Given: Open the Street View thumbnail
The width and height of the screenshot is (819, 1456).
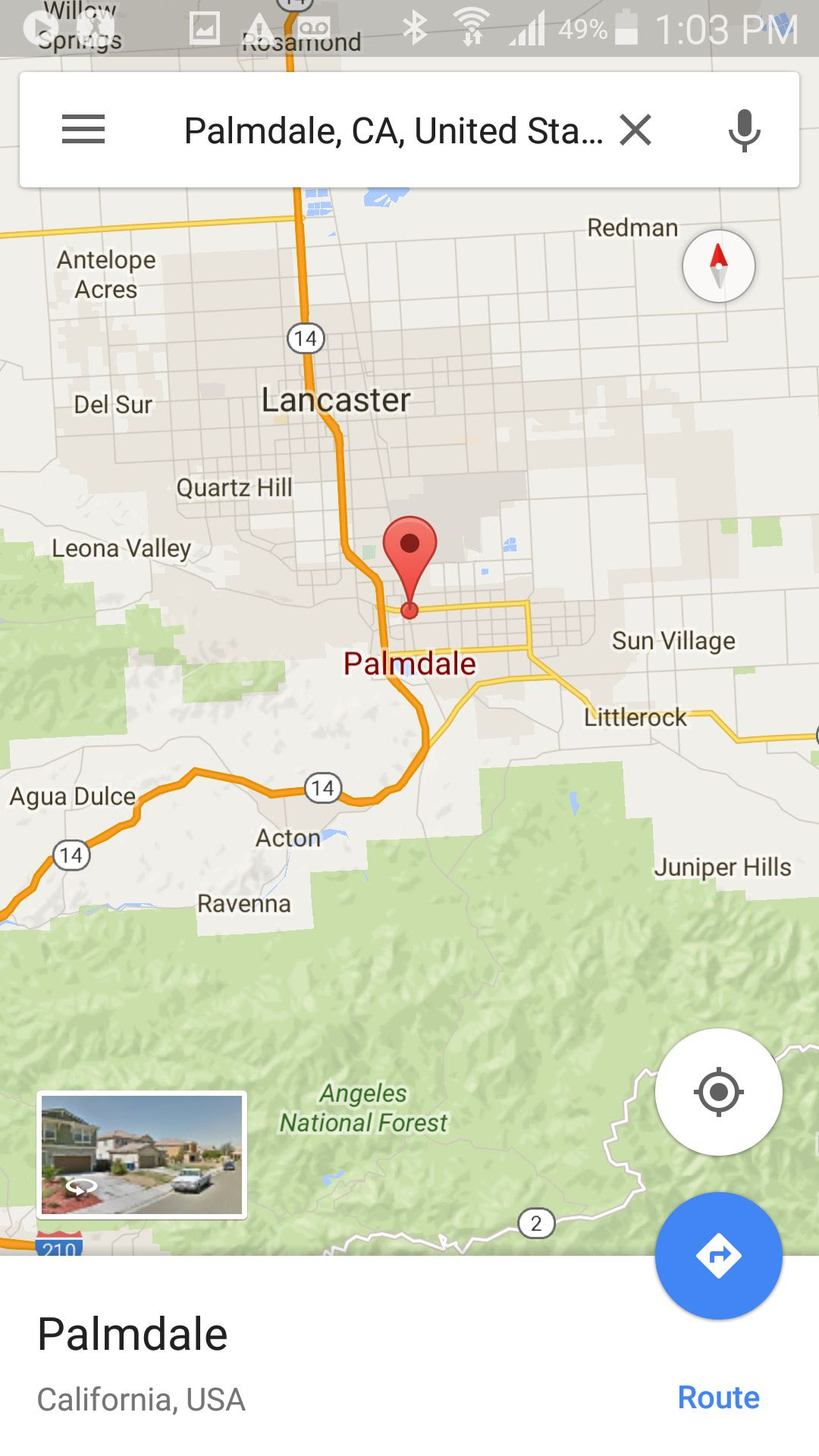Looking at the screenshot, I should coord(142,1155).
